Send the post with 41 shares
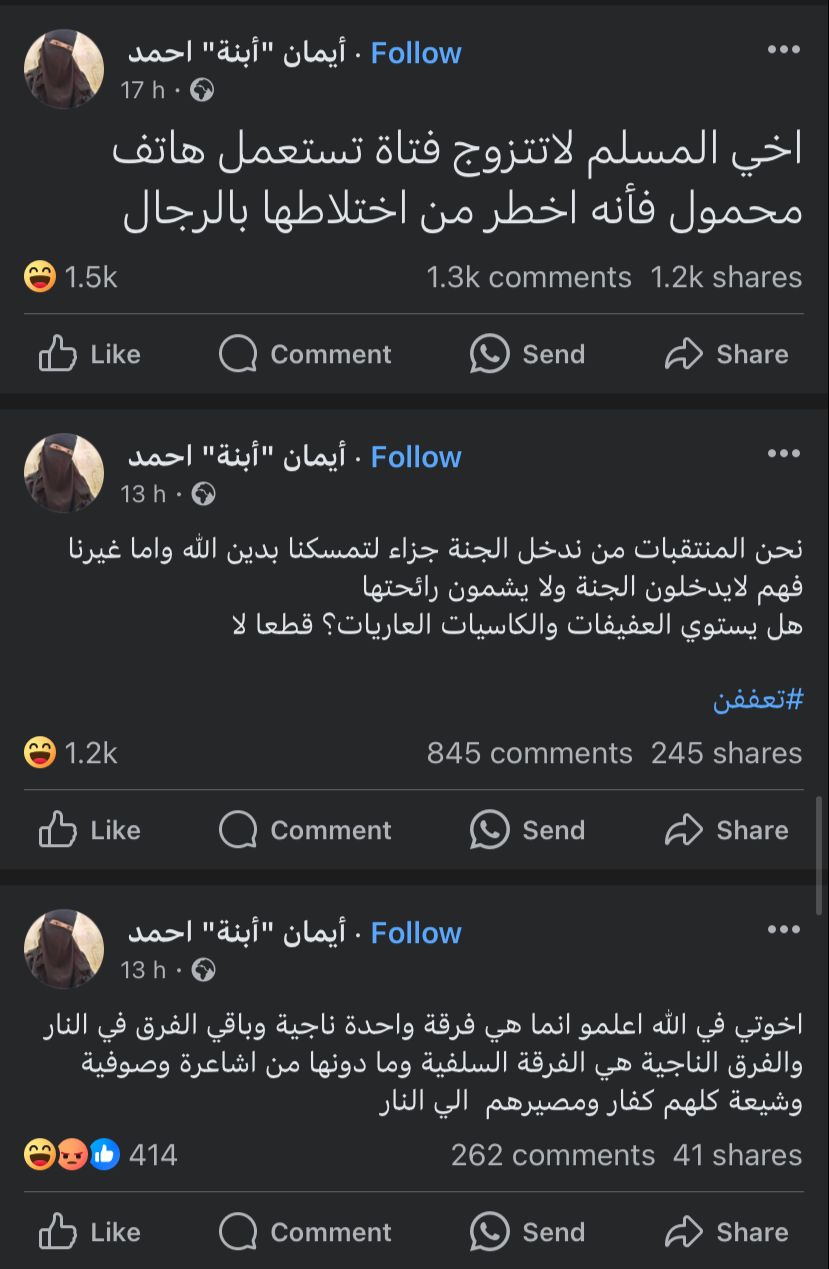The height and width of the screenshot is (1269, 829). (x=527, y=1232)
